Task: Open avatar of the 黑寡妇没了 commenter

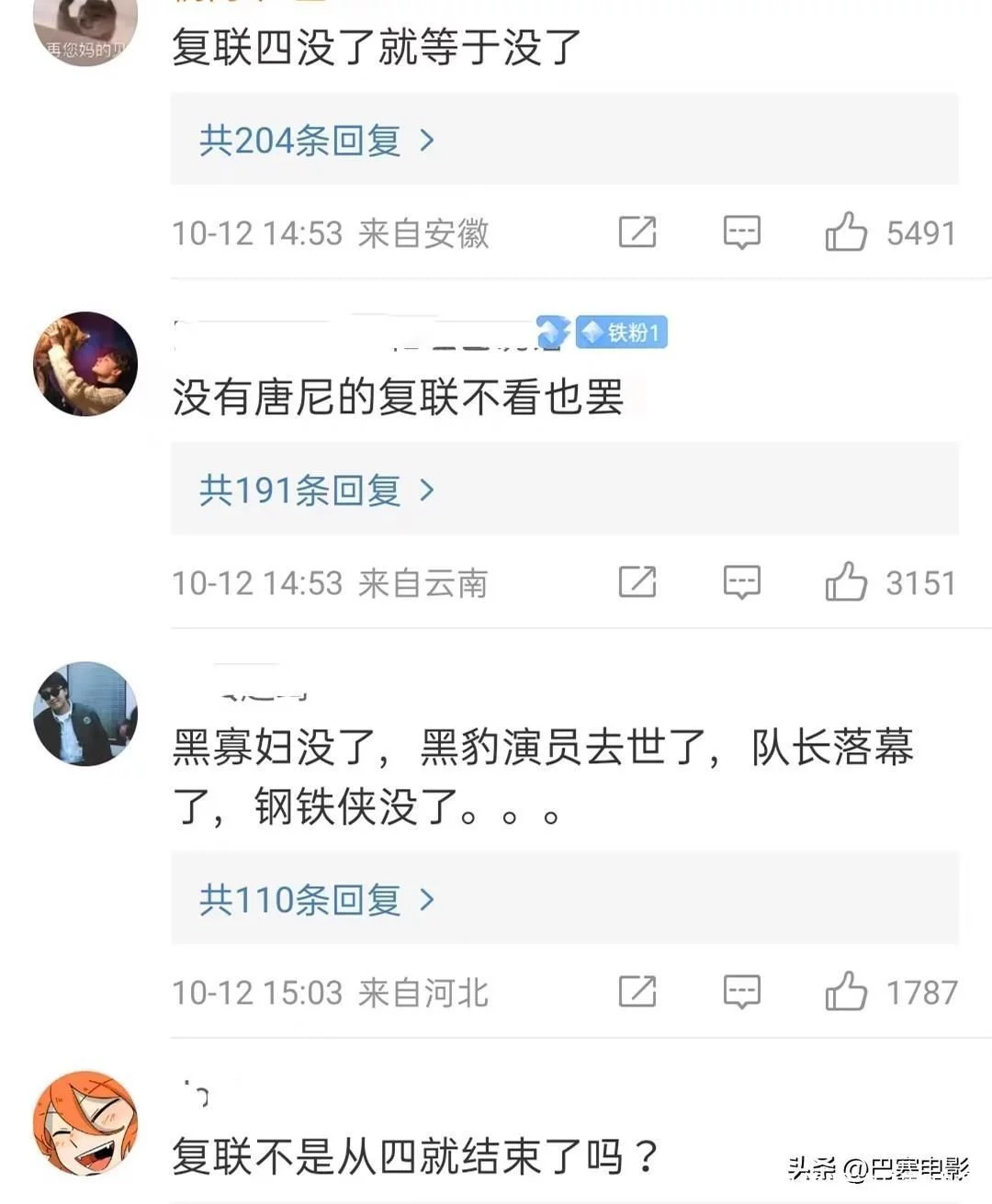Action: pos(85,714)
